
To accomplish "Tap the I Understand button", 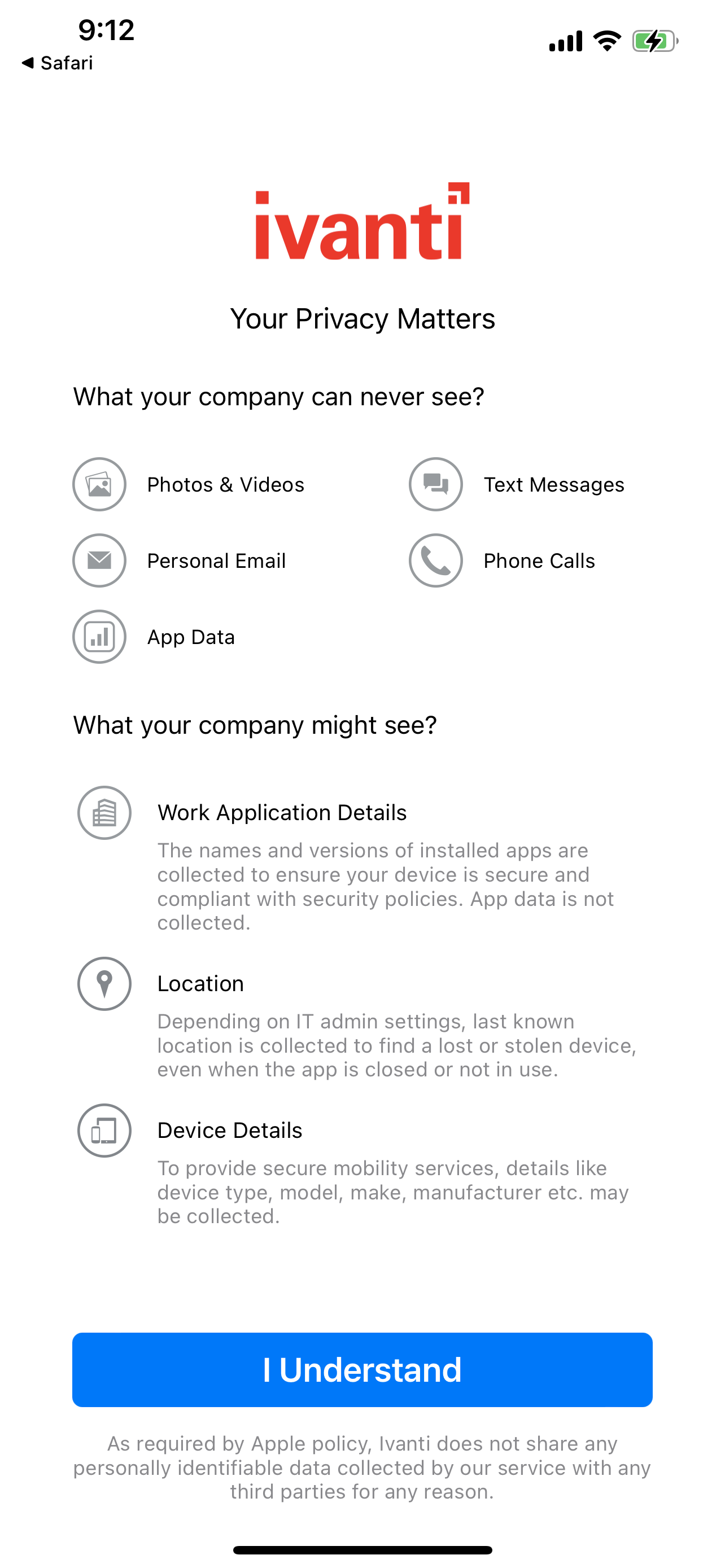I will coord(362,1369).
